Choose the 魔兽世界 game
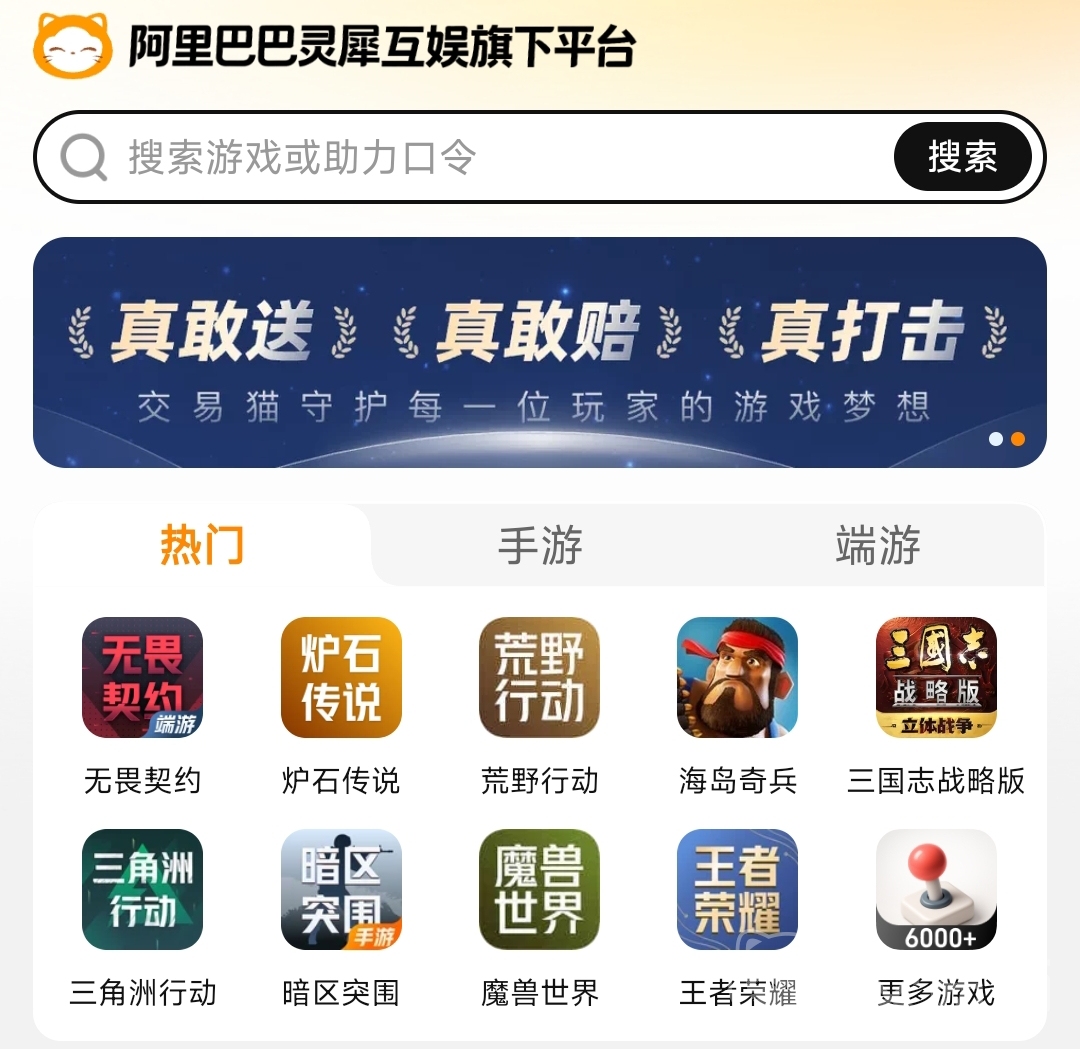 pos(539,890)
